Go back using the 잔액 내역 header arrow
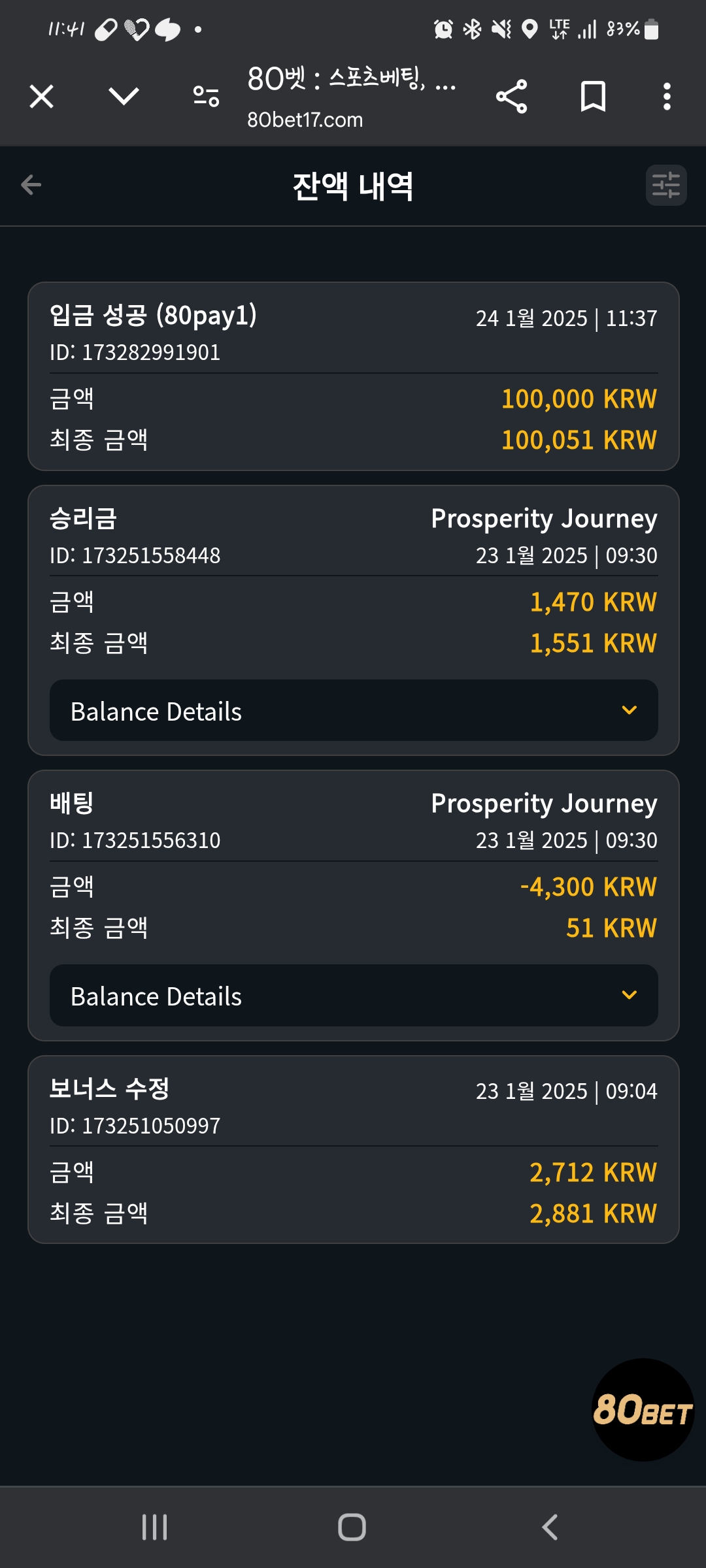 pyautogui.click(x=31, y=185)
